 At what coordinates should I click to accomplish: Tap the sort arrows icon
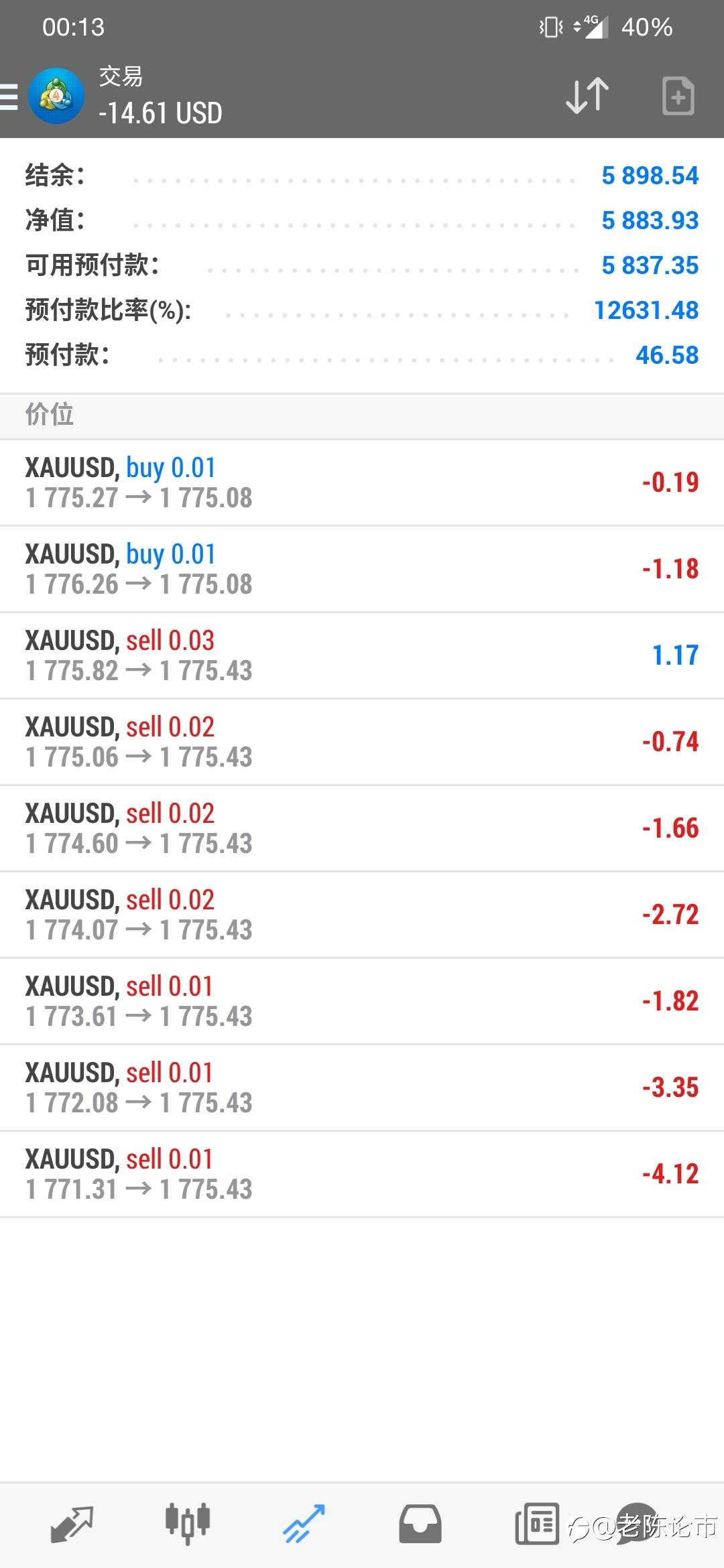coord(587,96)
